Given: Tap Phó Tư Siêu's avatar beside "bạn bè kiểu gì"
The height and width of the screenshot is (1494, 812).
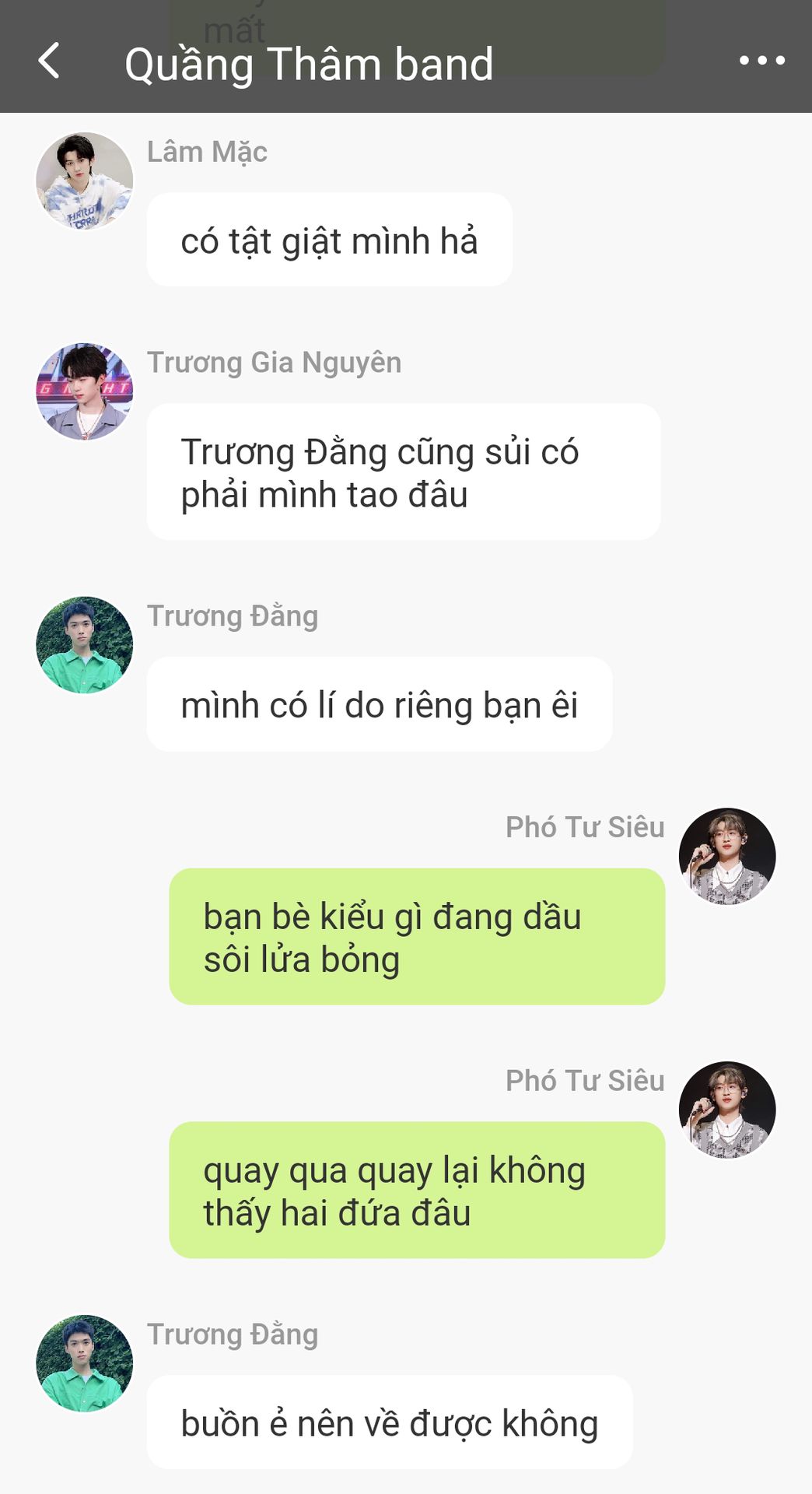Looking at the screenshot, I should tap(727, 856).
